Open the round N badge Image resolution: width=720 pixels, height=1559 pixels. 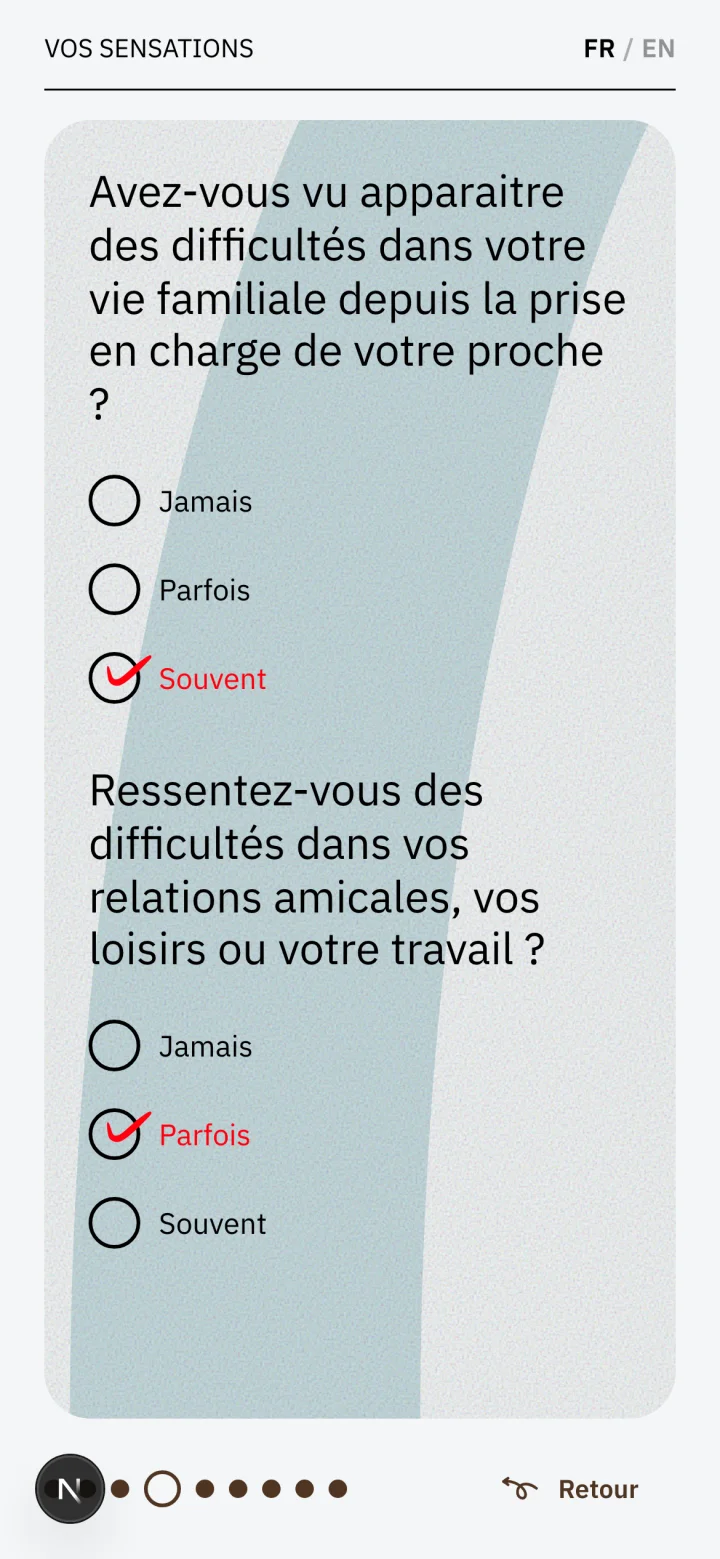click(70, 1489)
